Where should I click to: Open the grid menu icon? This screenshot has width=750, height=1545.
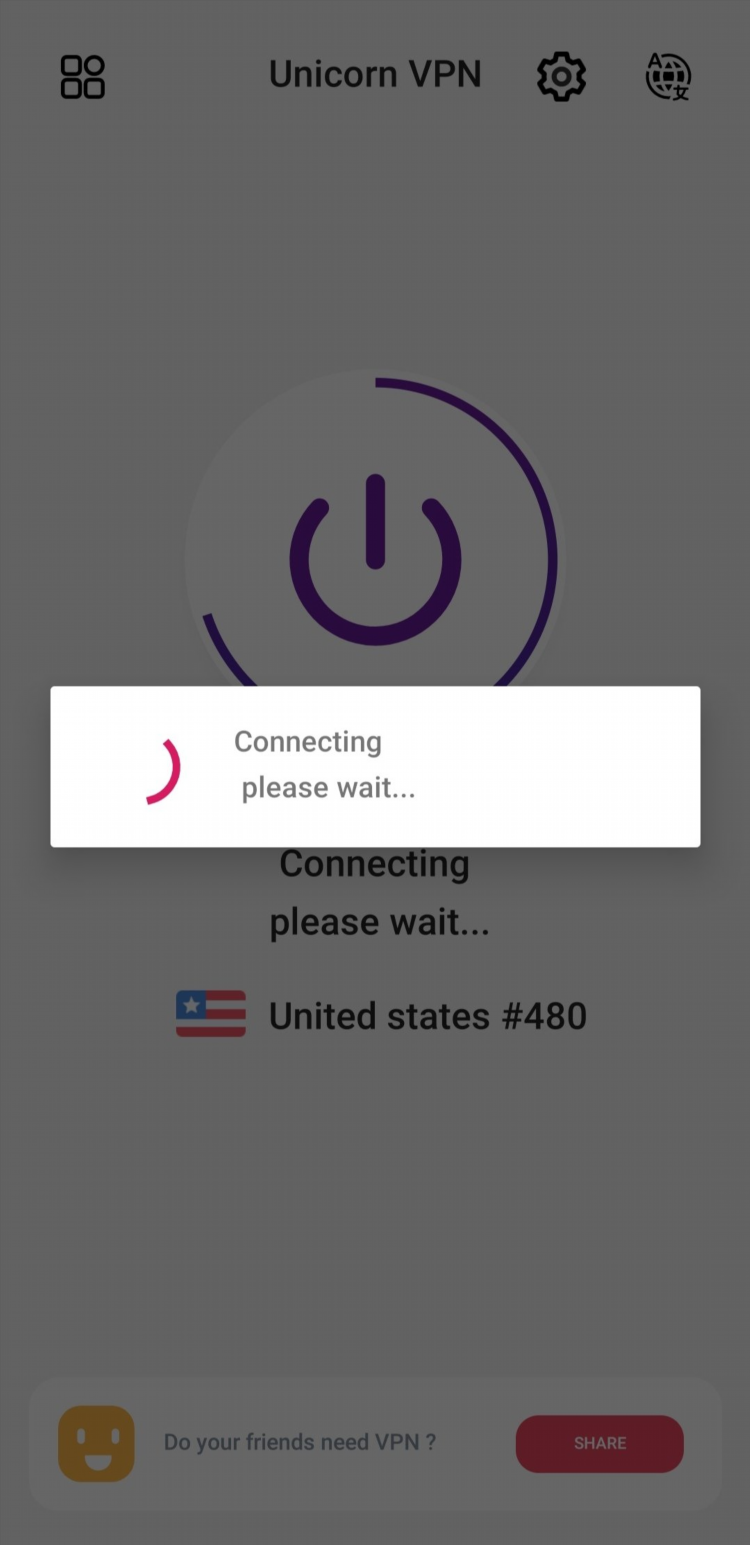coord(83,77)
